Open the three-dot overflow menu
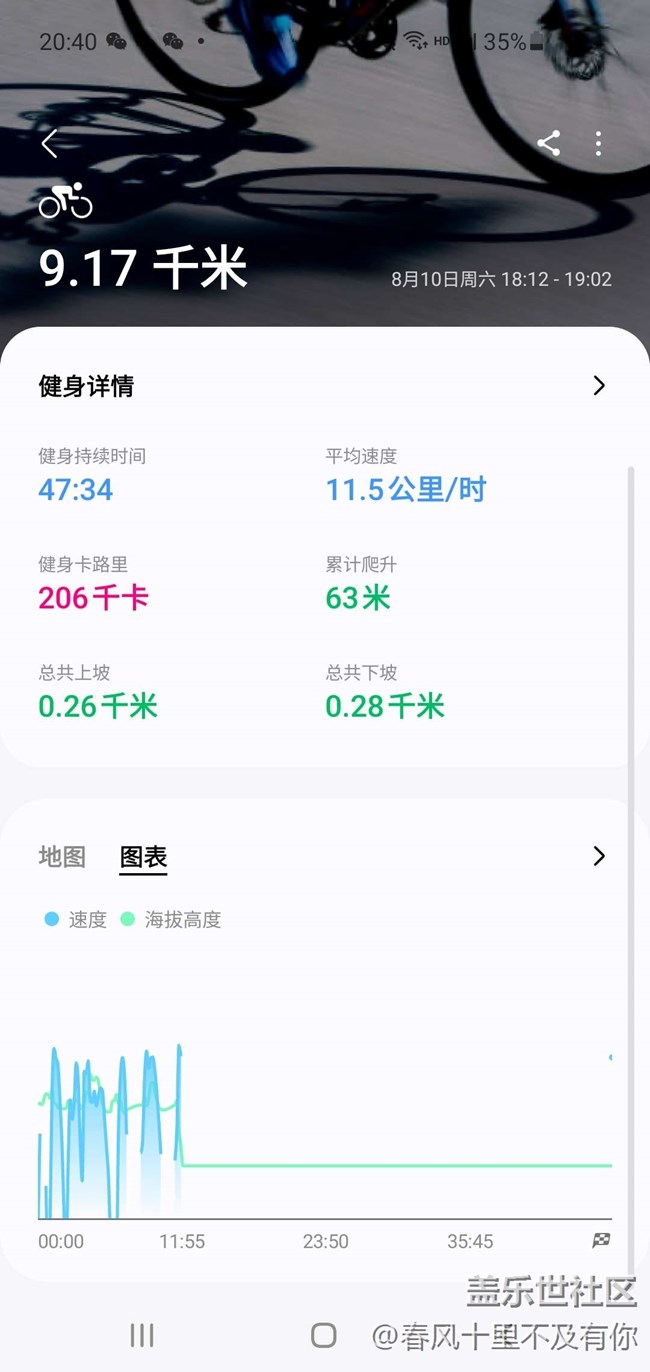 pyautogui.click(x=598, y=143)
